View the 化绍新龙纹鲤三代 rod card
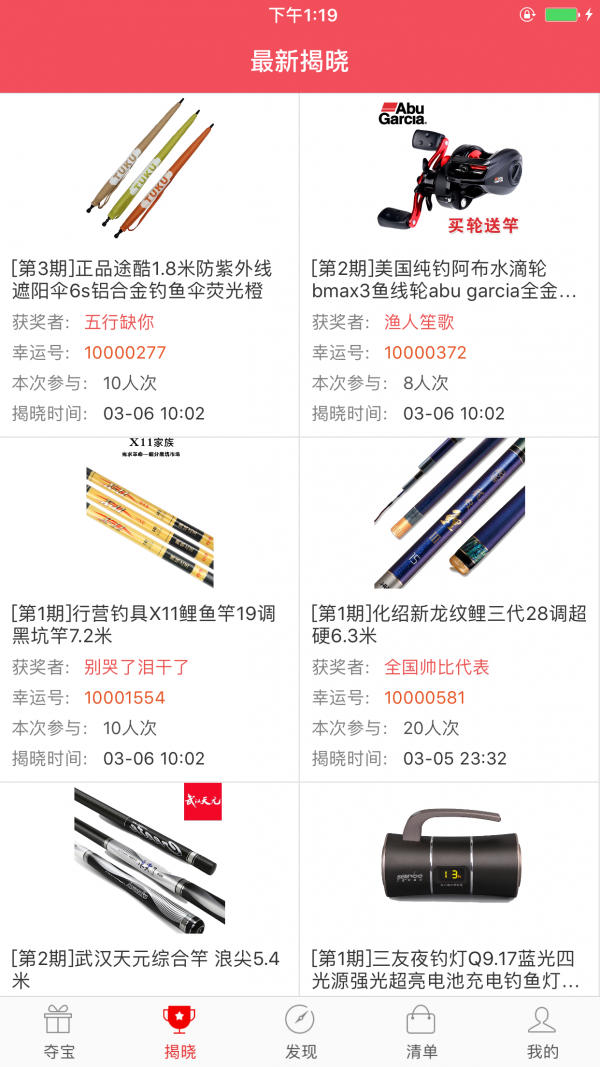 tap(450, 610)
